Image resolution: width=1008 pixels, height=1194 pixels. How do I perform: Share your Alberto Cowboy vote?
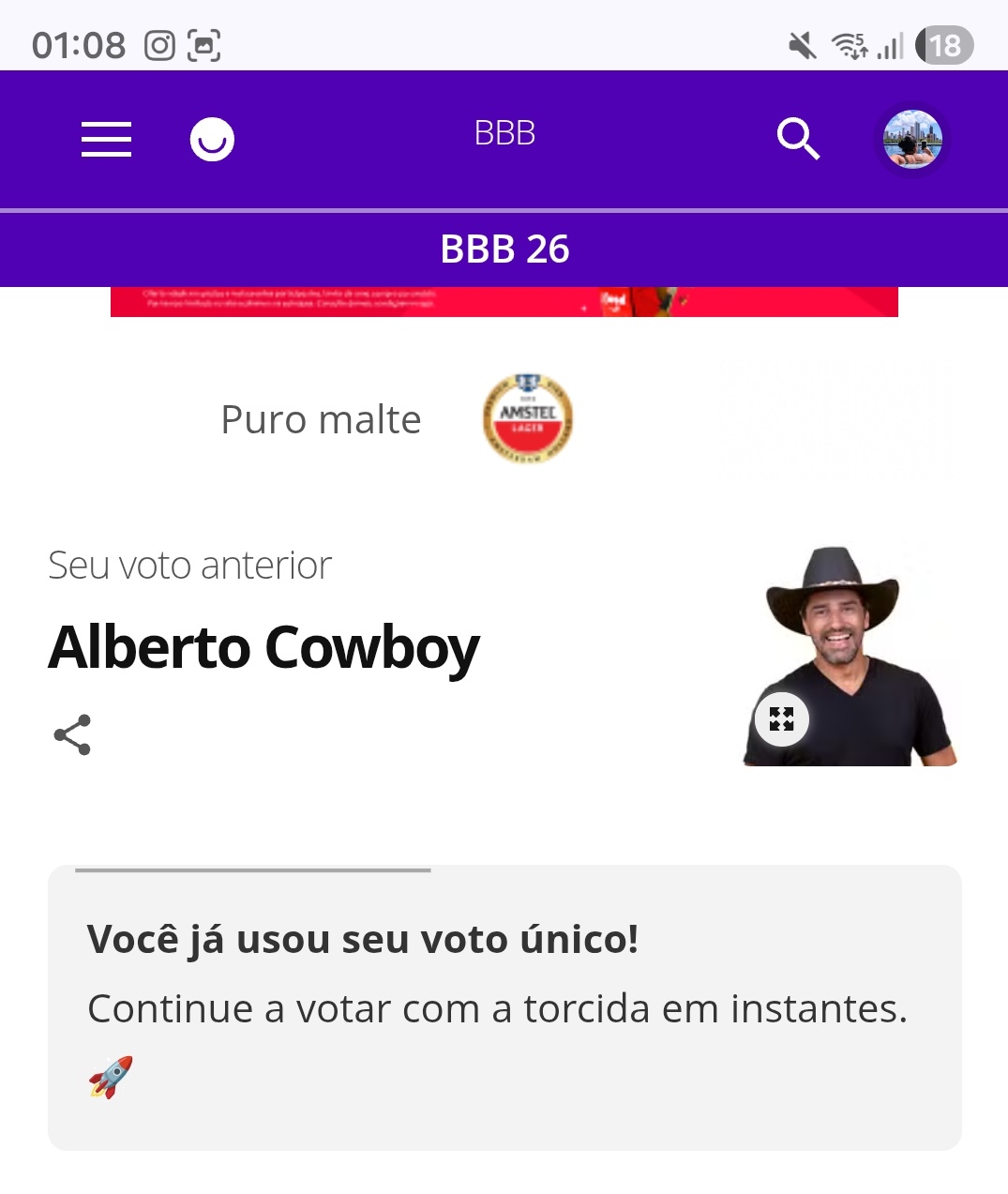pos(72,734)
